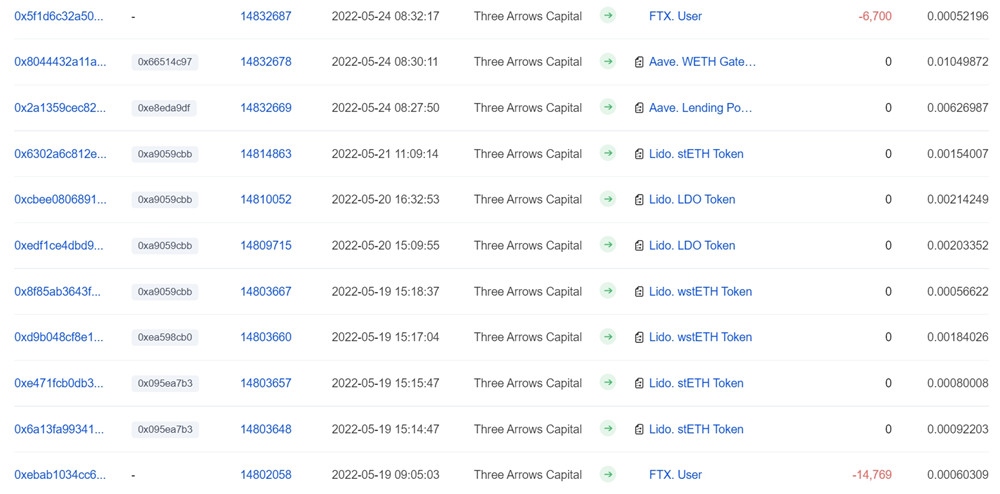Open the Aave WETH Gateway address
The height and width of the screenshot is (494, 1000).
coord(702,62)
